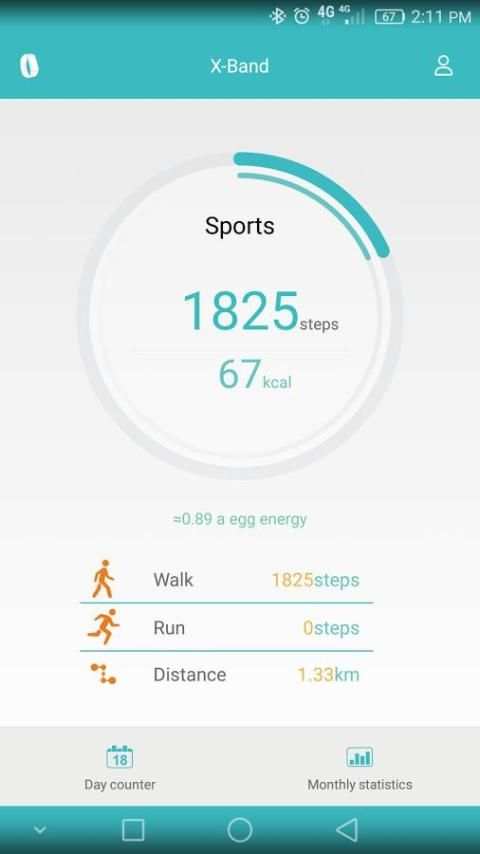Open the band device icon
The height and width of the screenshot is (854, 480).
click(29, 66)
